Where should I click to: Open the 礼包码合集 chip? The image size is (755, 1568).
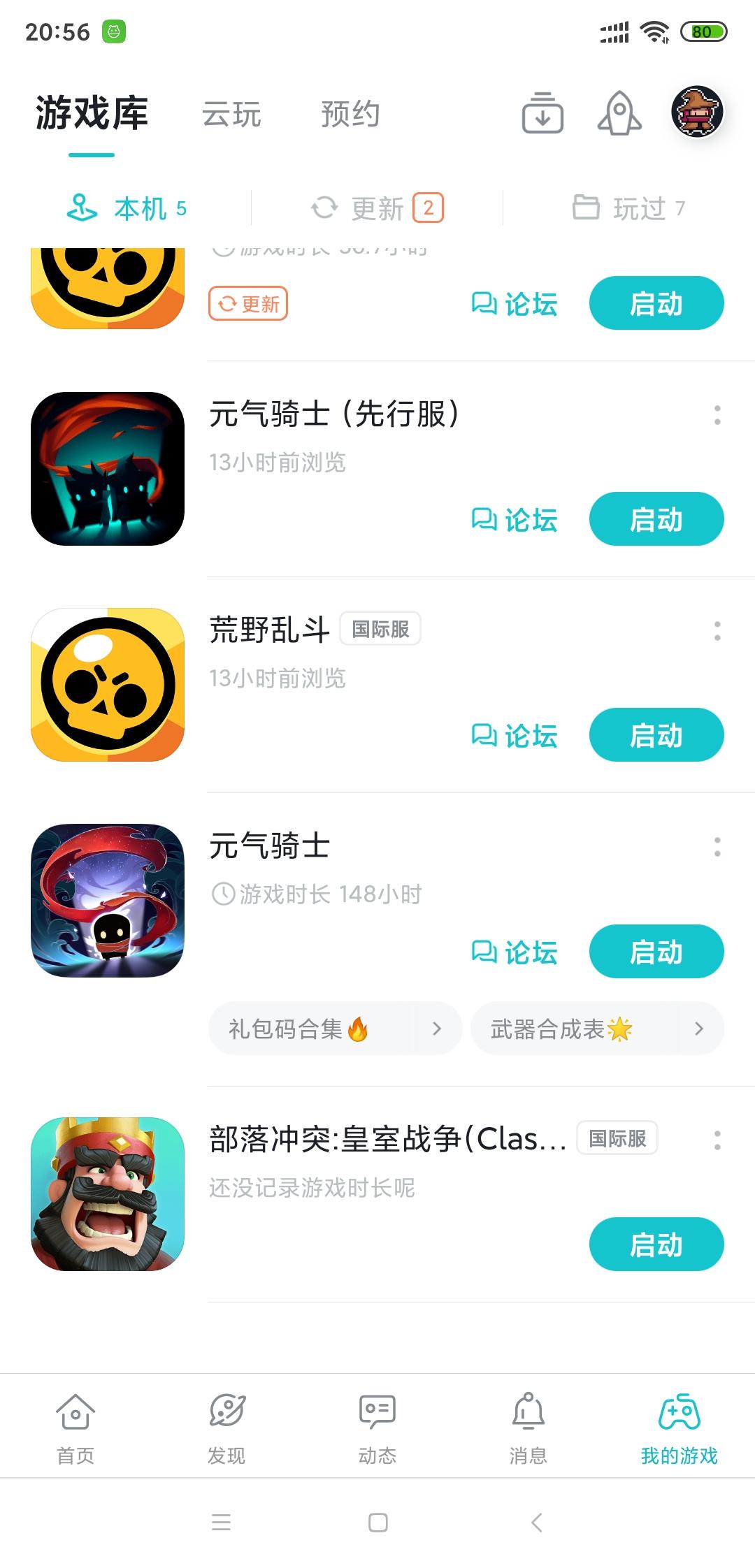pos(334,1029)
